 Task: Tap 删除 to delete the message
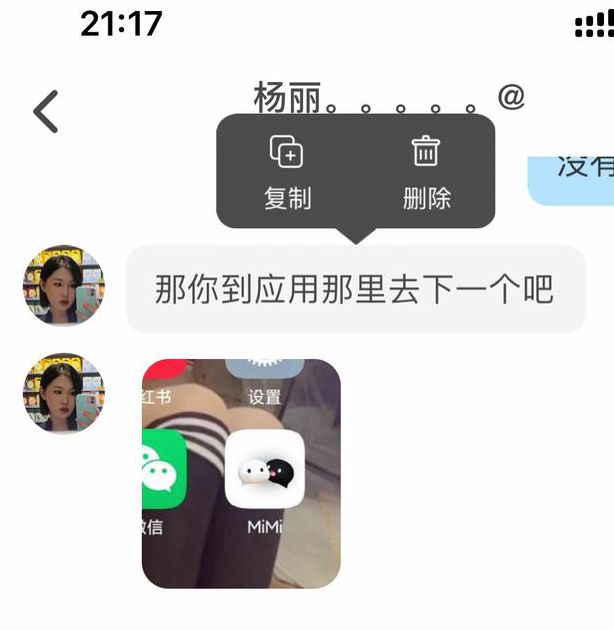coord(426,172)
